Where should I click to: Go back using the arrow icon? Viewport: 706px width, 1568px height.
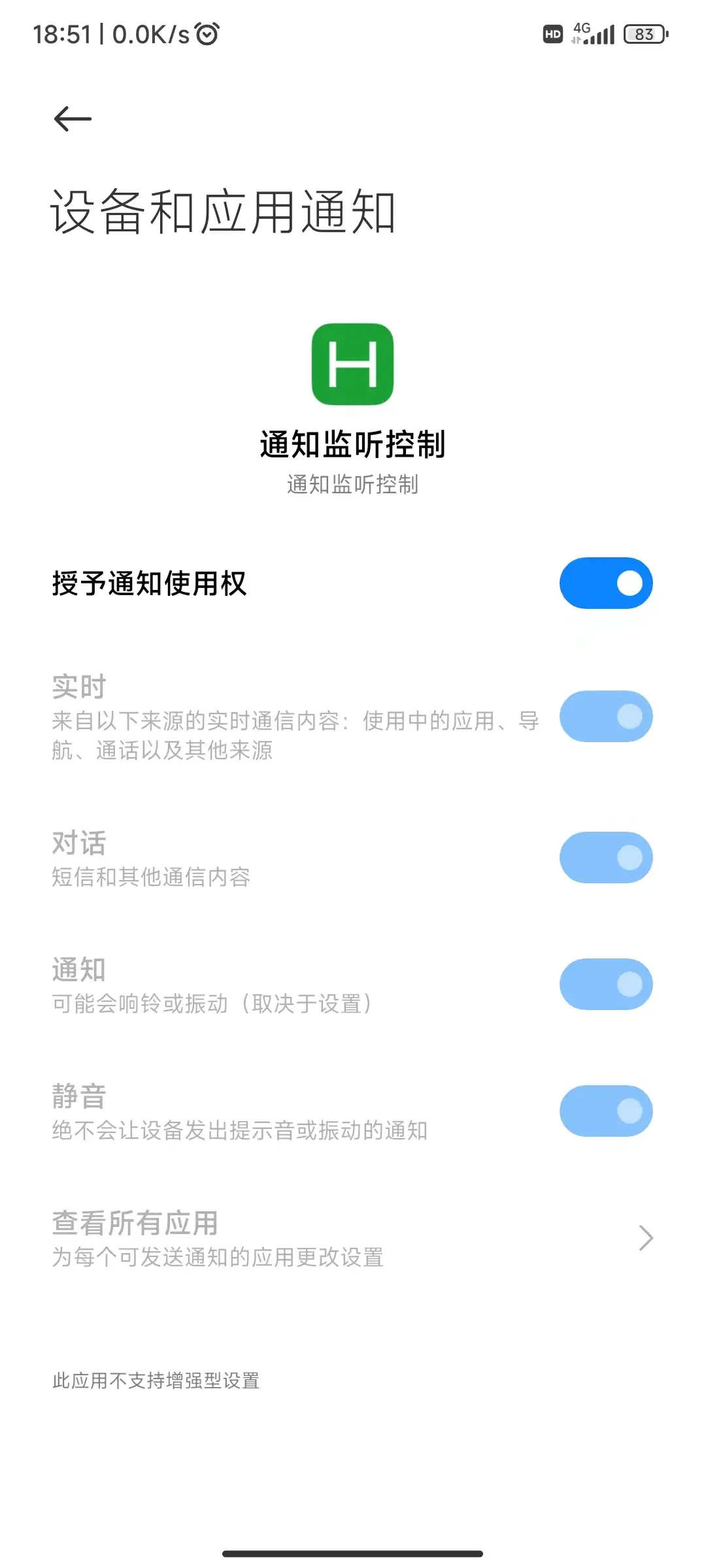tap(73, 119)
